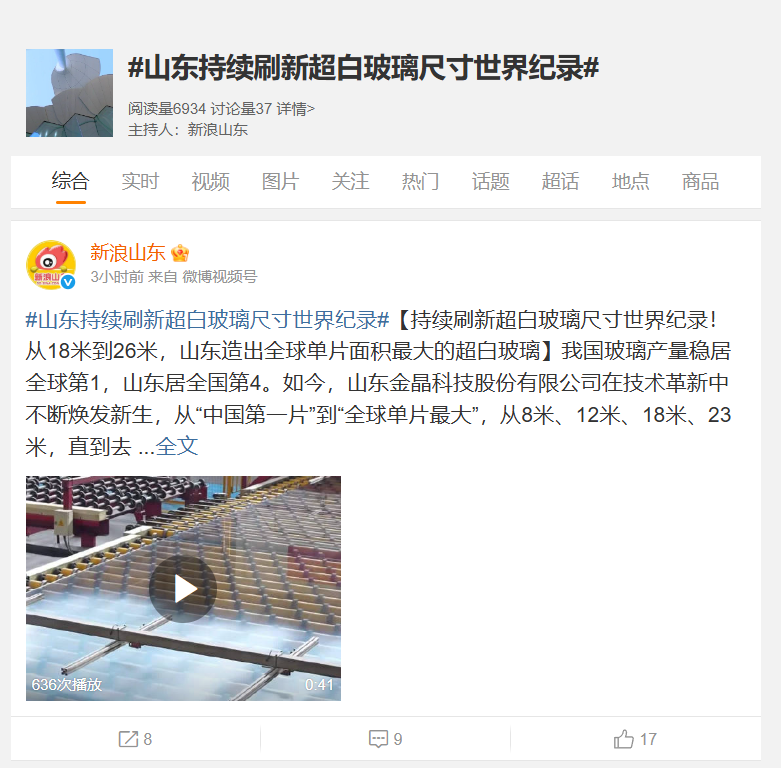Repost this post with 8 shares

(135, 739)
